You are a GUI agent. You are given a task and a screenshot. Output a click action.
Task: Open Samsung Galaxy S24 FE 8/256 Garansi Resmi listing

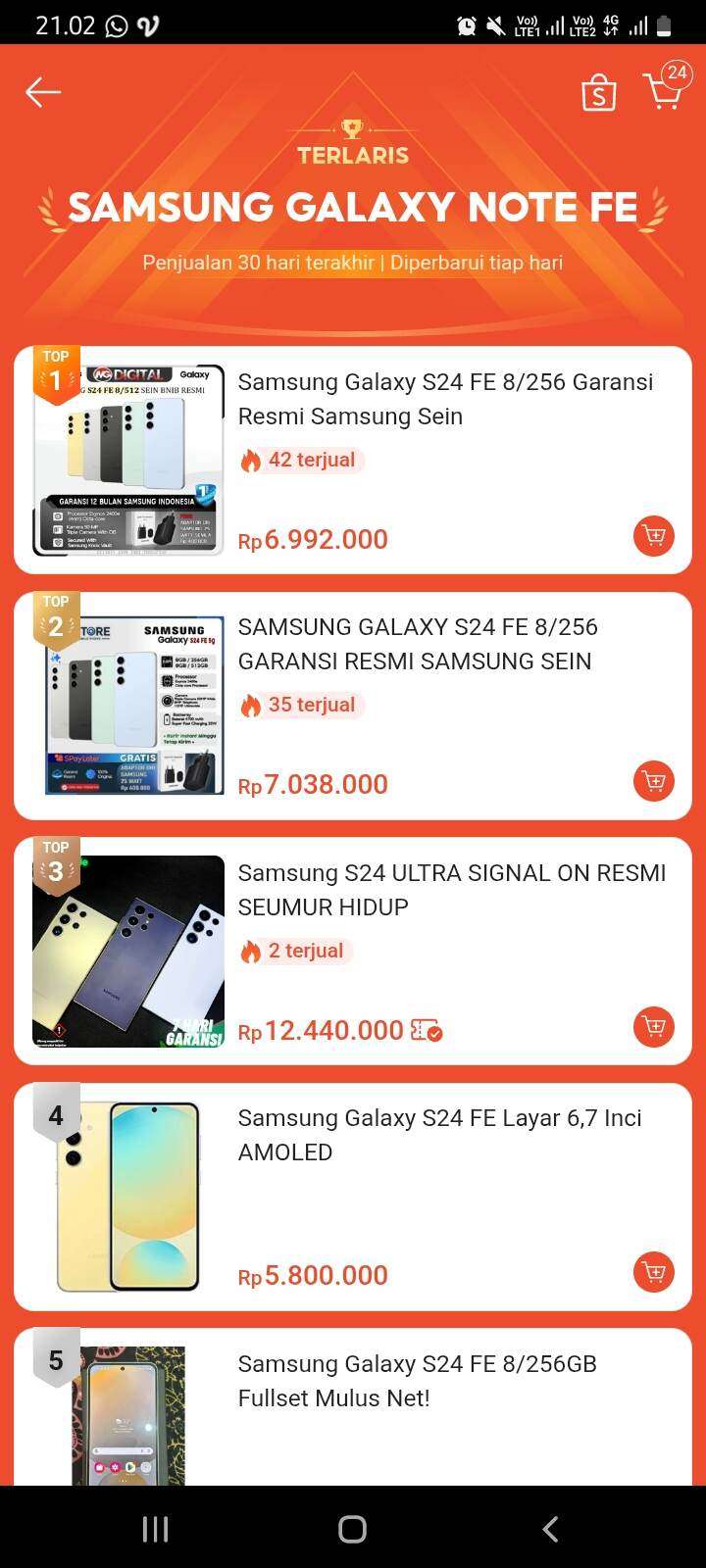tap(445, 399)
